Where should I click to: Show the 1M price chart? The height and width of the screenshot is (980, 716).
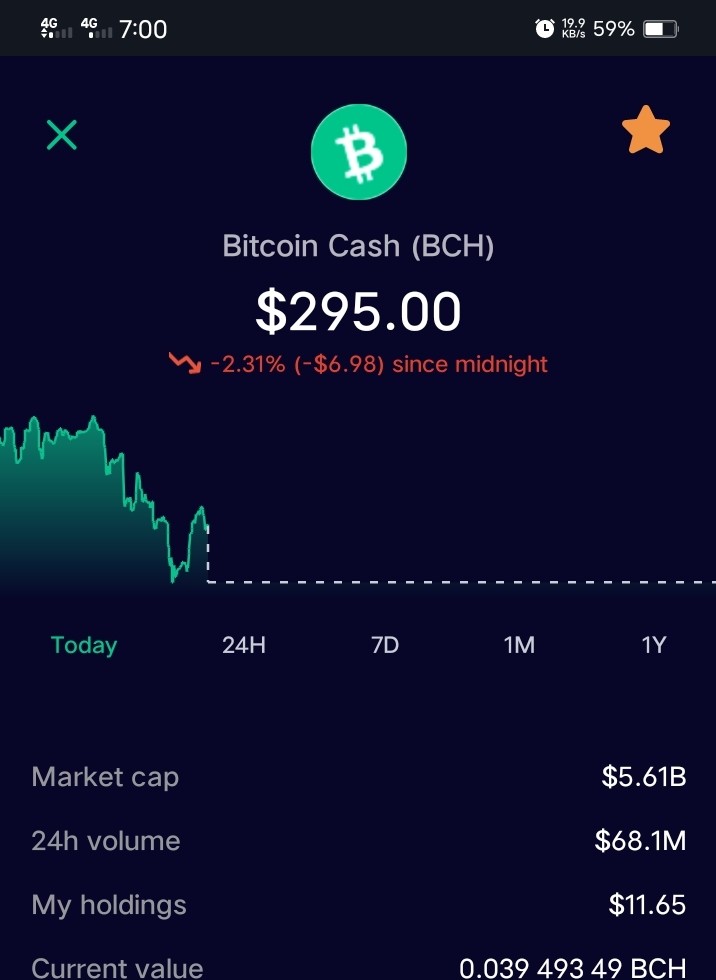click(519, 644)
